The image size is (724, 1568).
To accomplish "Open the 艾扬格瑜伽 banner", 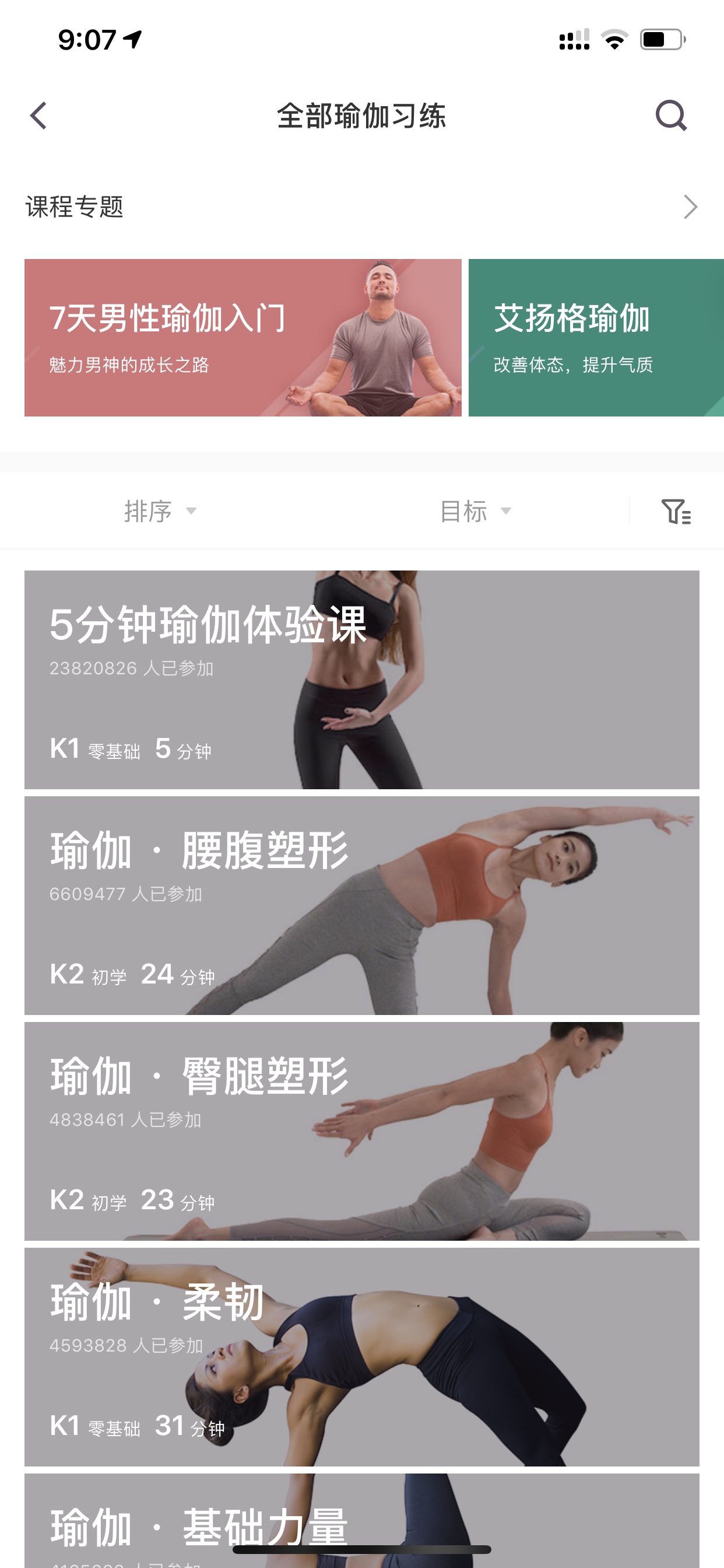I will 596,338.
